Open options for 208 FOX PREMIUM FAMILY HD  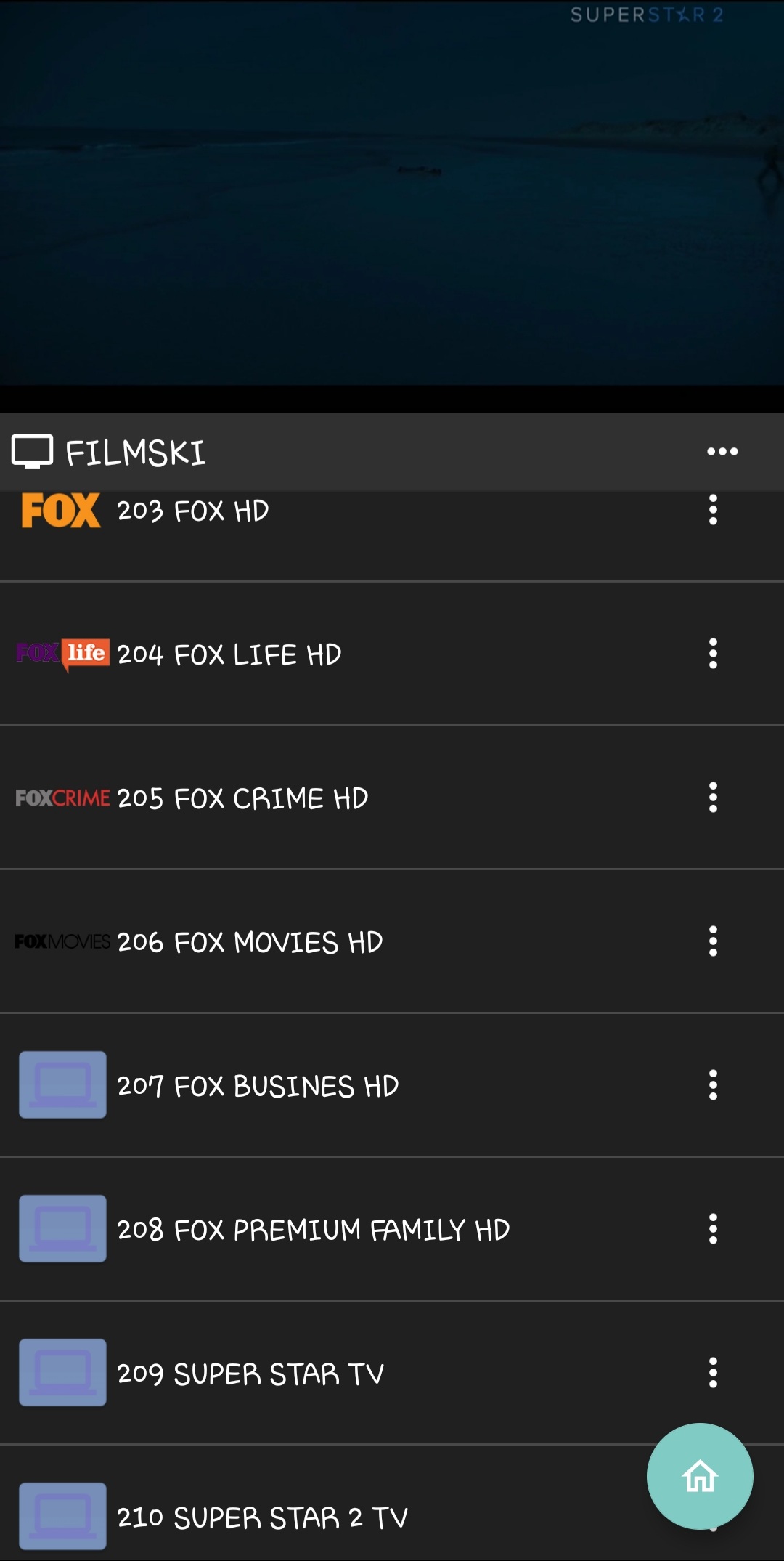[x=713, y=1229]
